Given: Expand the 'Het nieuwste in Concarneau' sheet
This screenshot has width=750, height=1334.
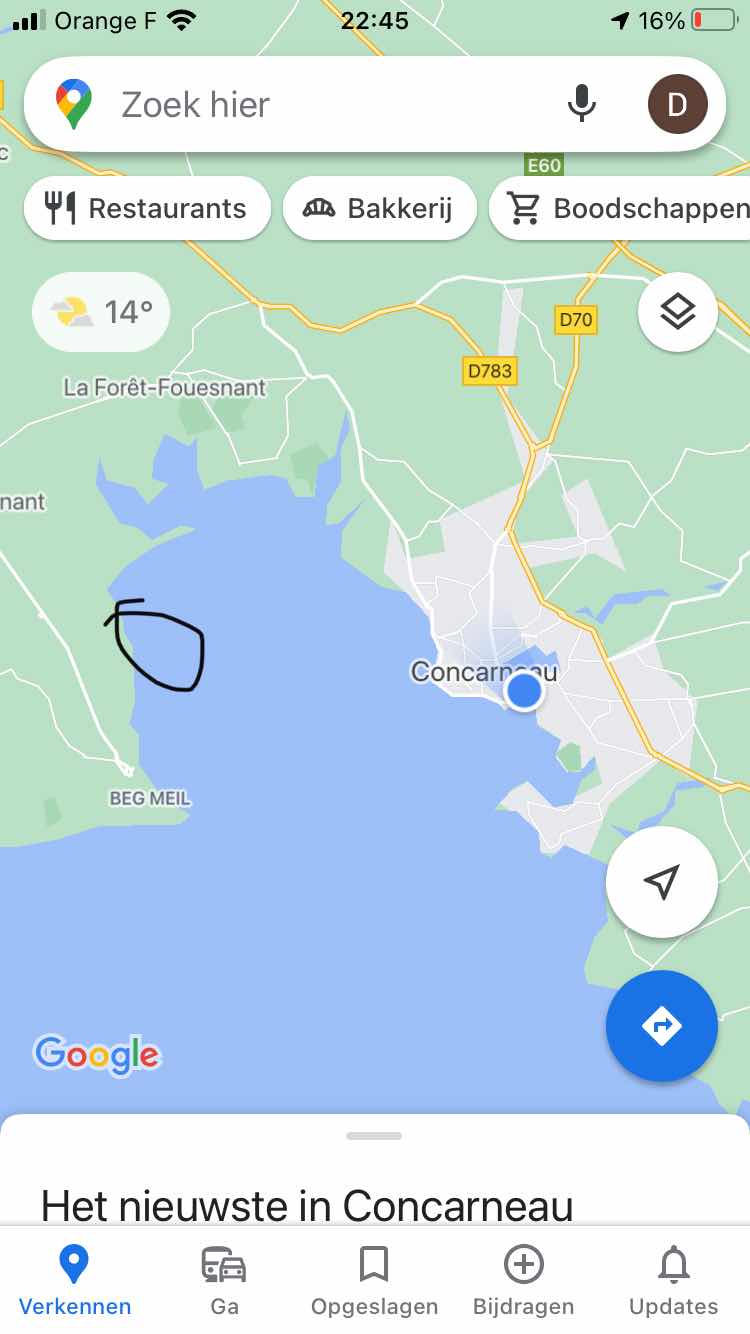Looking at the screenshot, I should [x=374, y=1136].
